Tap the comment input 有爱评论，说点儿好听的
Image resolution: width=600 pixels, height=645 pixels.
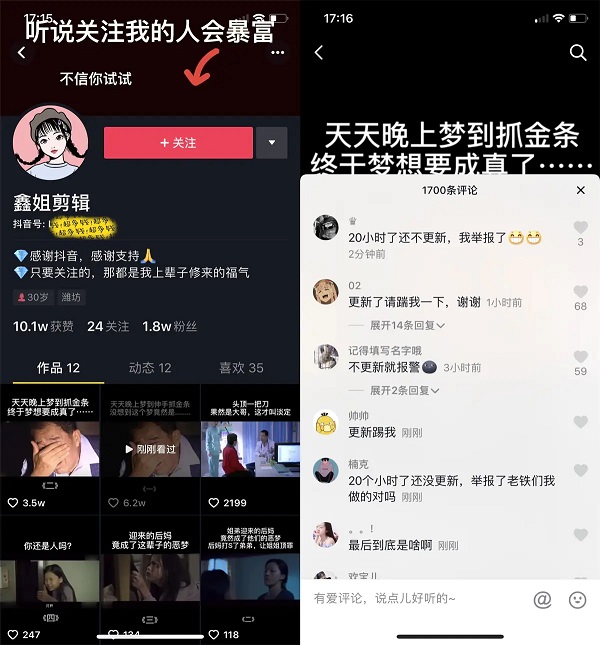[x=410, y=598]
